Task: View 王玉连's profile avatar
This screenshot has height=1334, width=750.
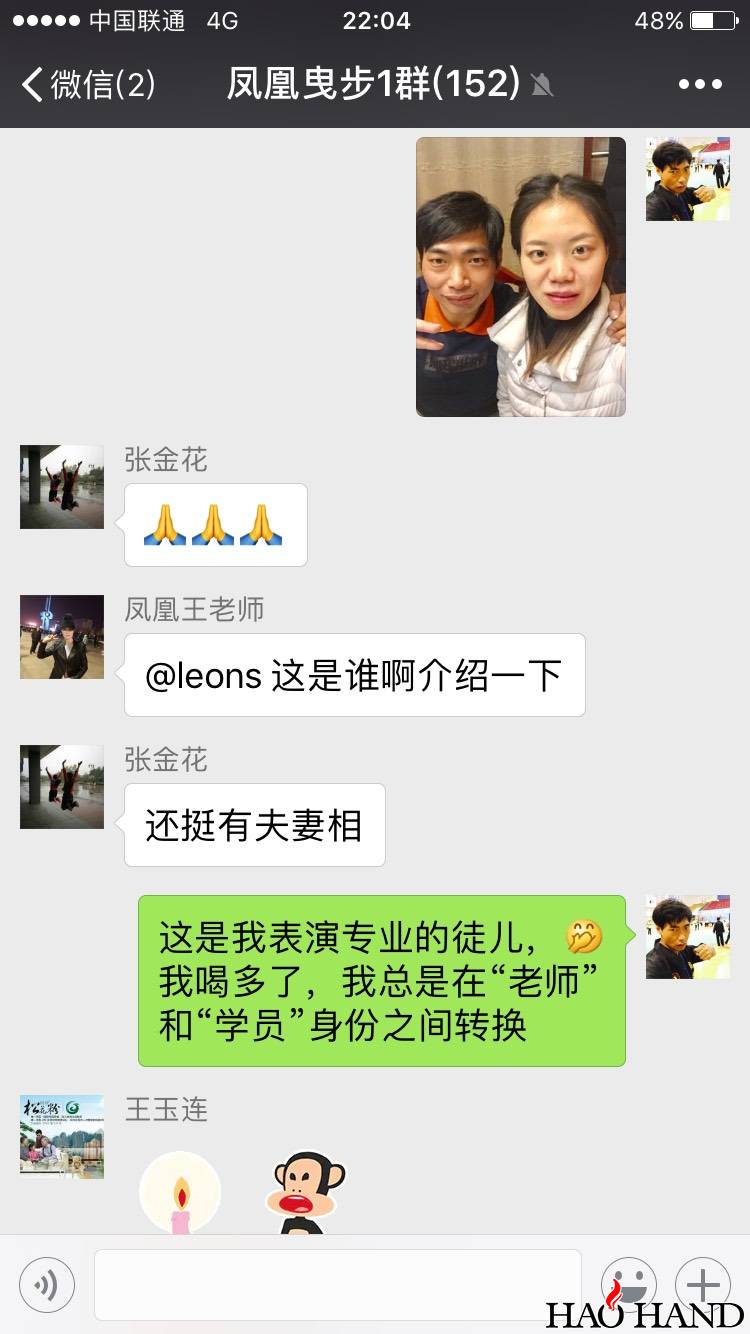Action: pyautogui.click(x=62, y=1136)
